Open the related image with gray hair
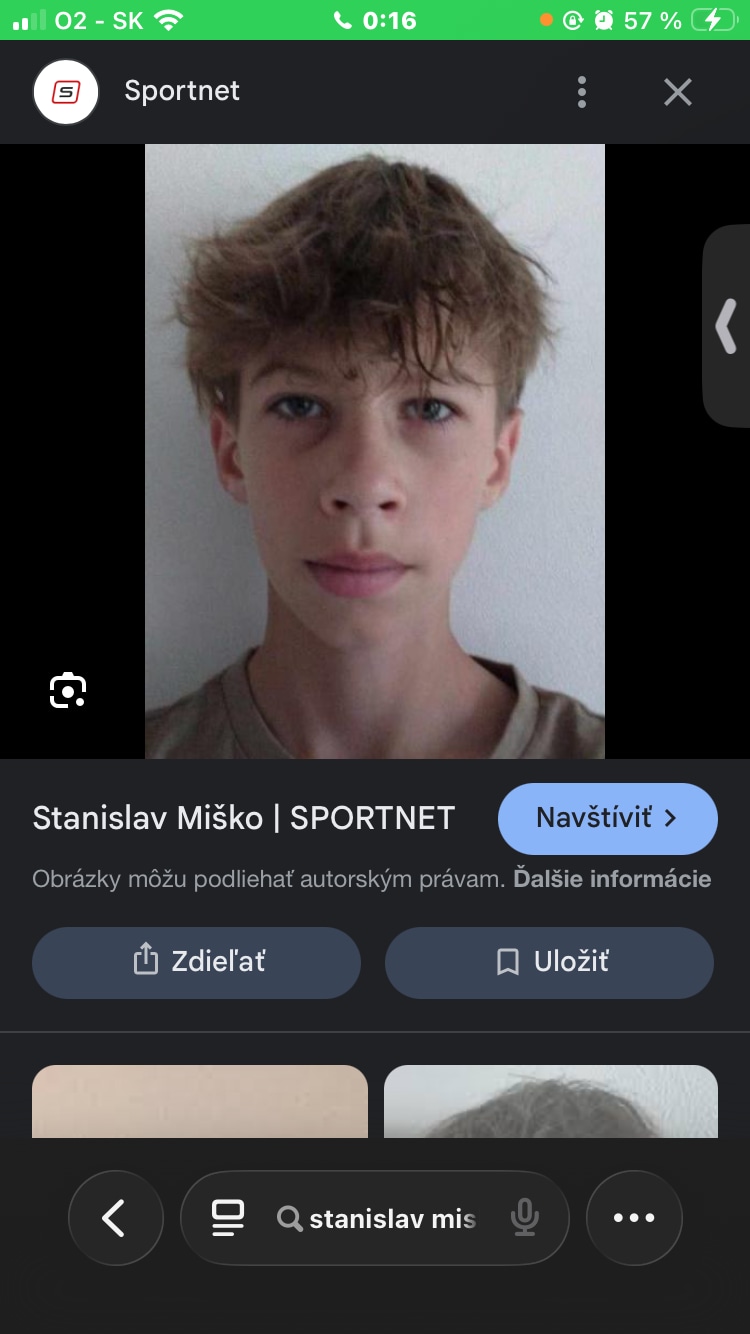The height and width of the screenshot is (1334, 750). (x=551, y=1101)
